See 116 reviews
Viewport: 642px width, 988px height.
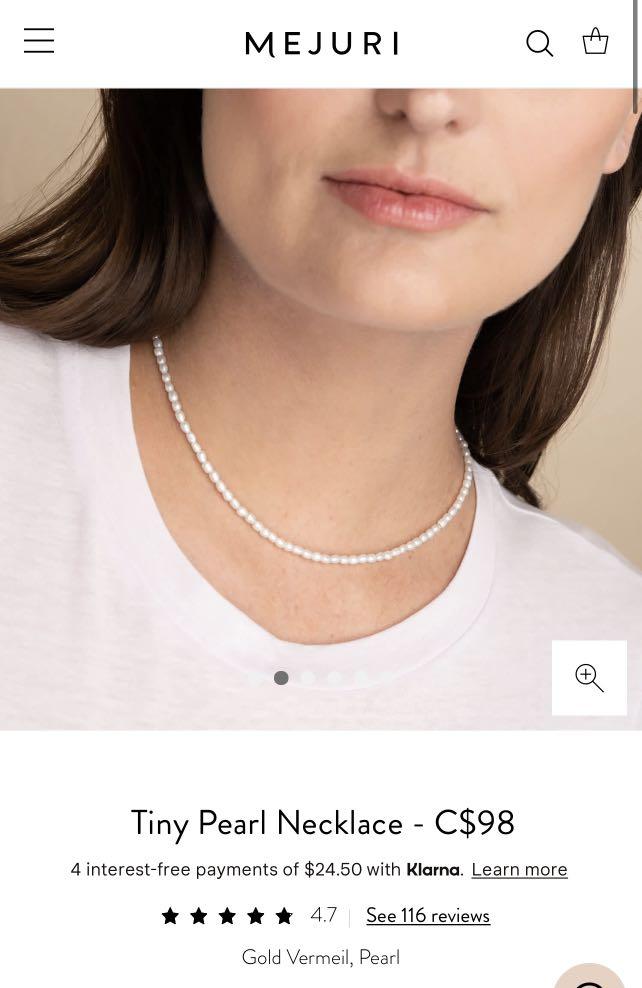pyautogui.click(x=427, y=915)
